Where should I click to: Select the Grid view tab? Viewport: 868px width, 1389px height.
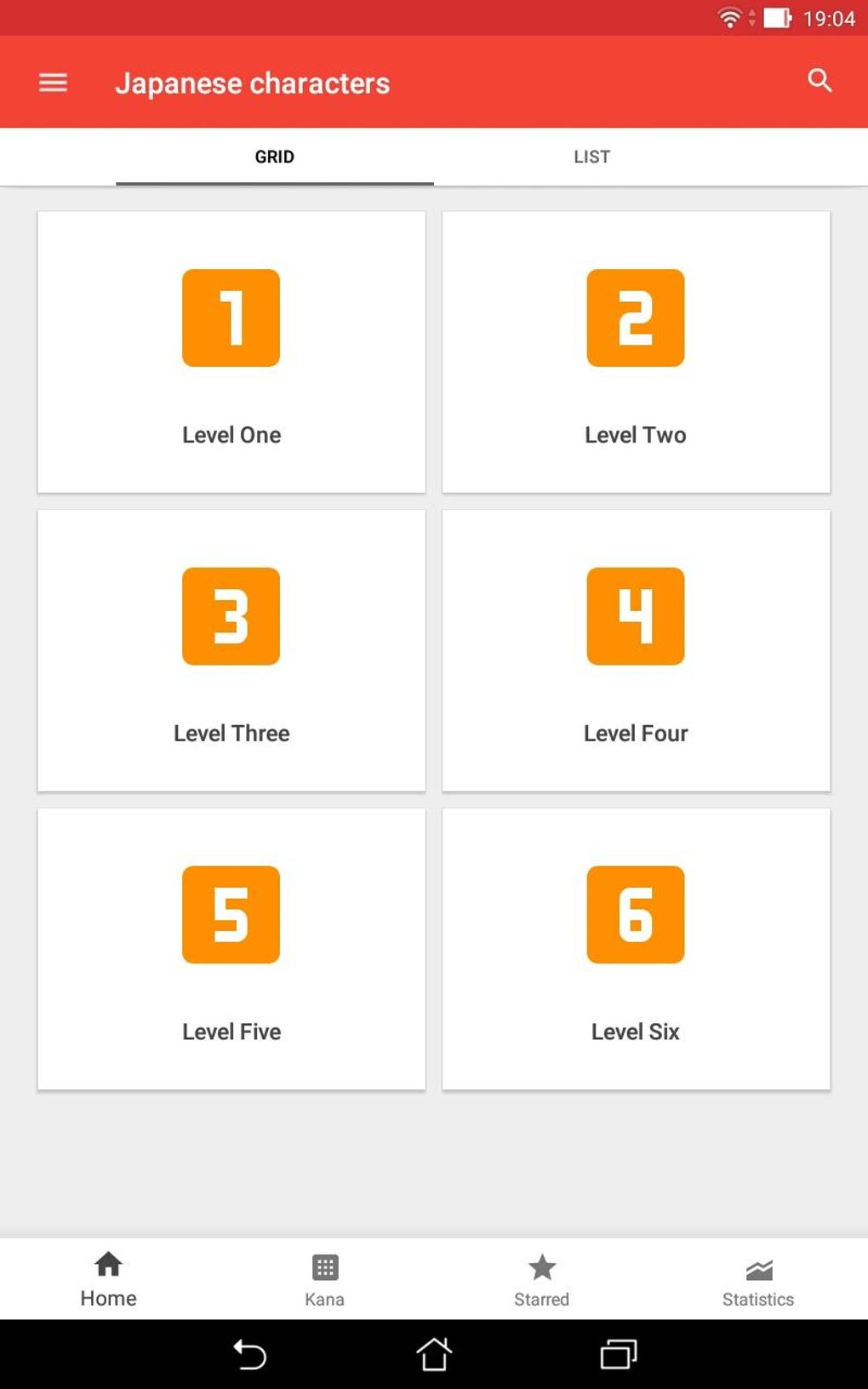[x=274, y=157]
